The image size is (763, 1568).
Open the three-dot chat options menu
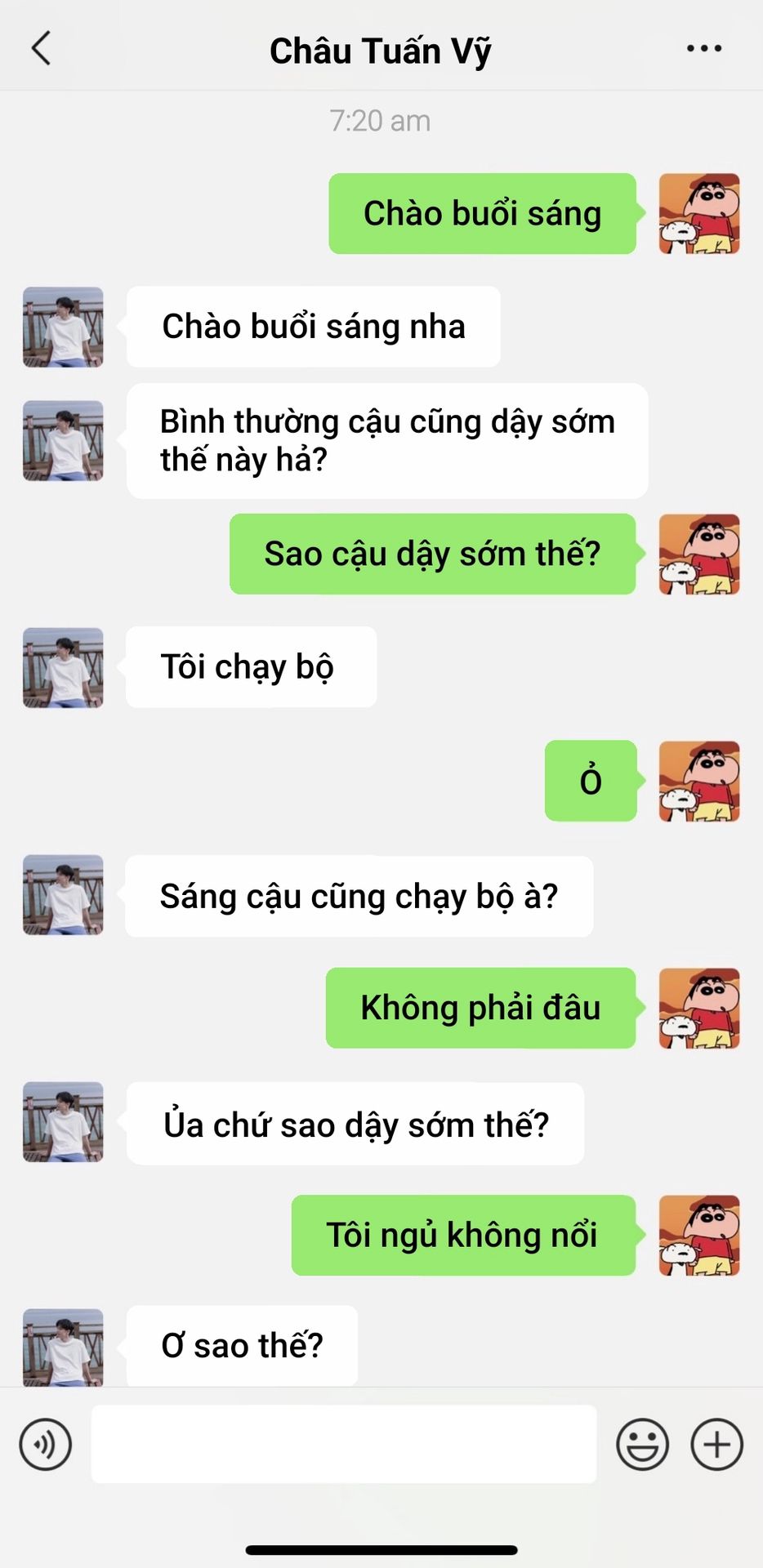(703, 49)
